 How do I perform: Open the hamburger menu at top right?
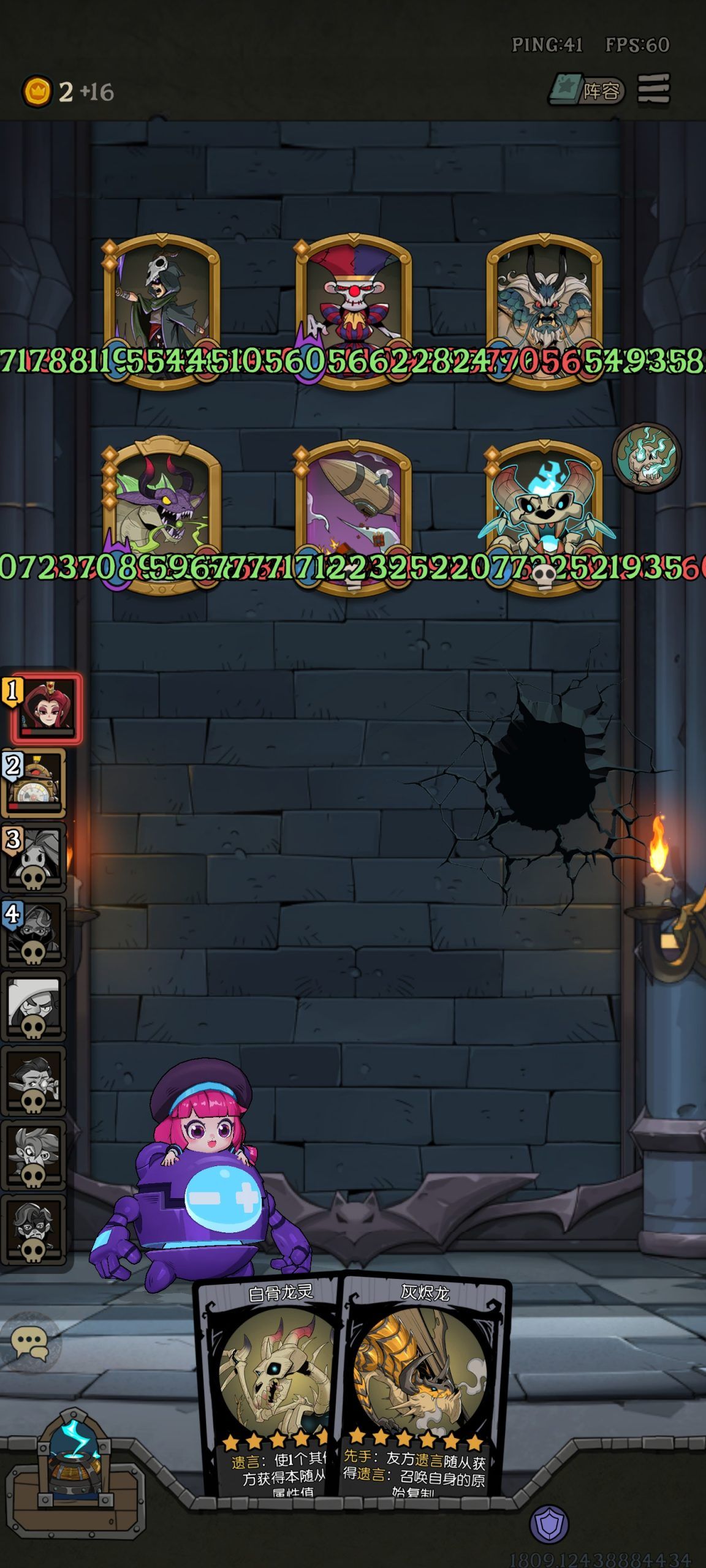653,89
